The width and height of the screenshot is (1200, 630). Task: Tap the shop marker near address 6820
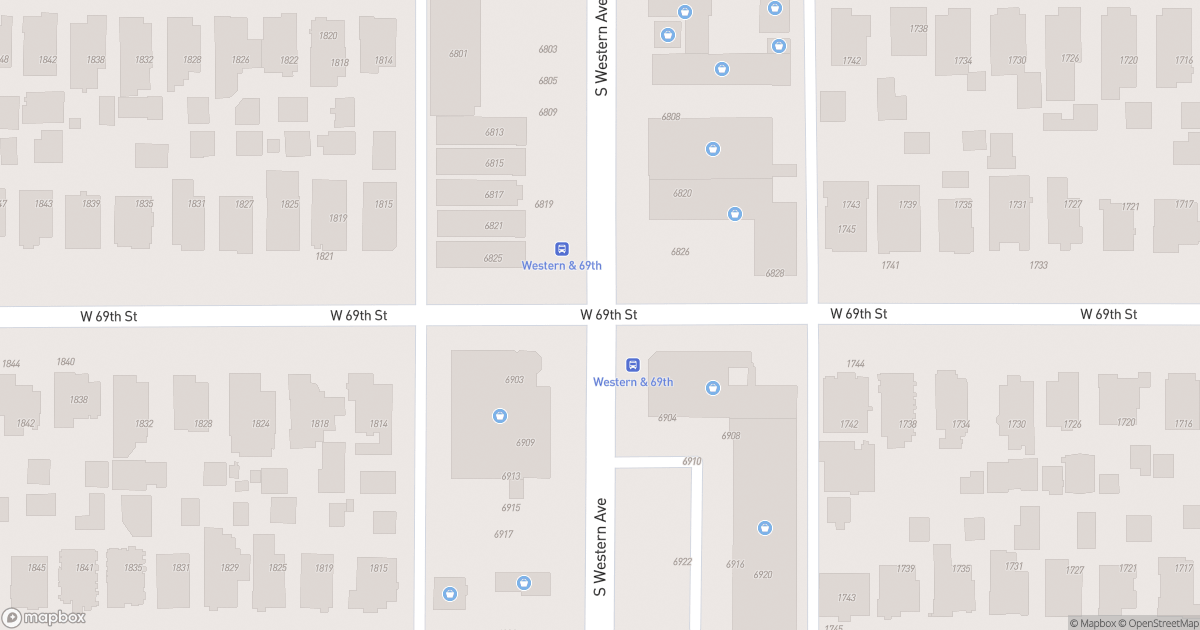coord(735,213)
